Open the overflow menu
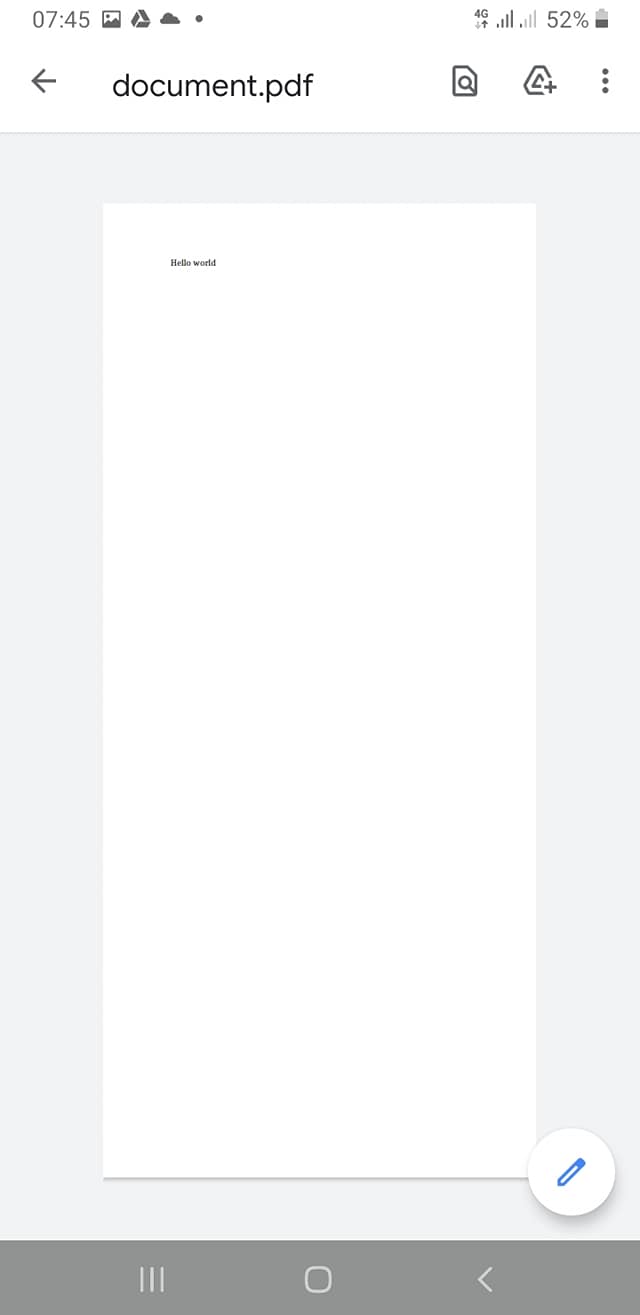 [x=605, y=82]
